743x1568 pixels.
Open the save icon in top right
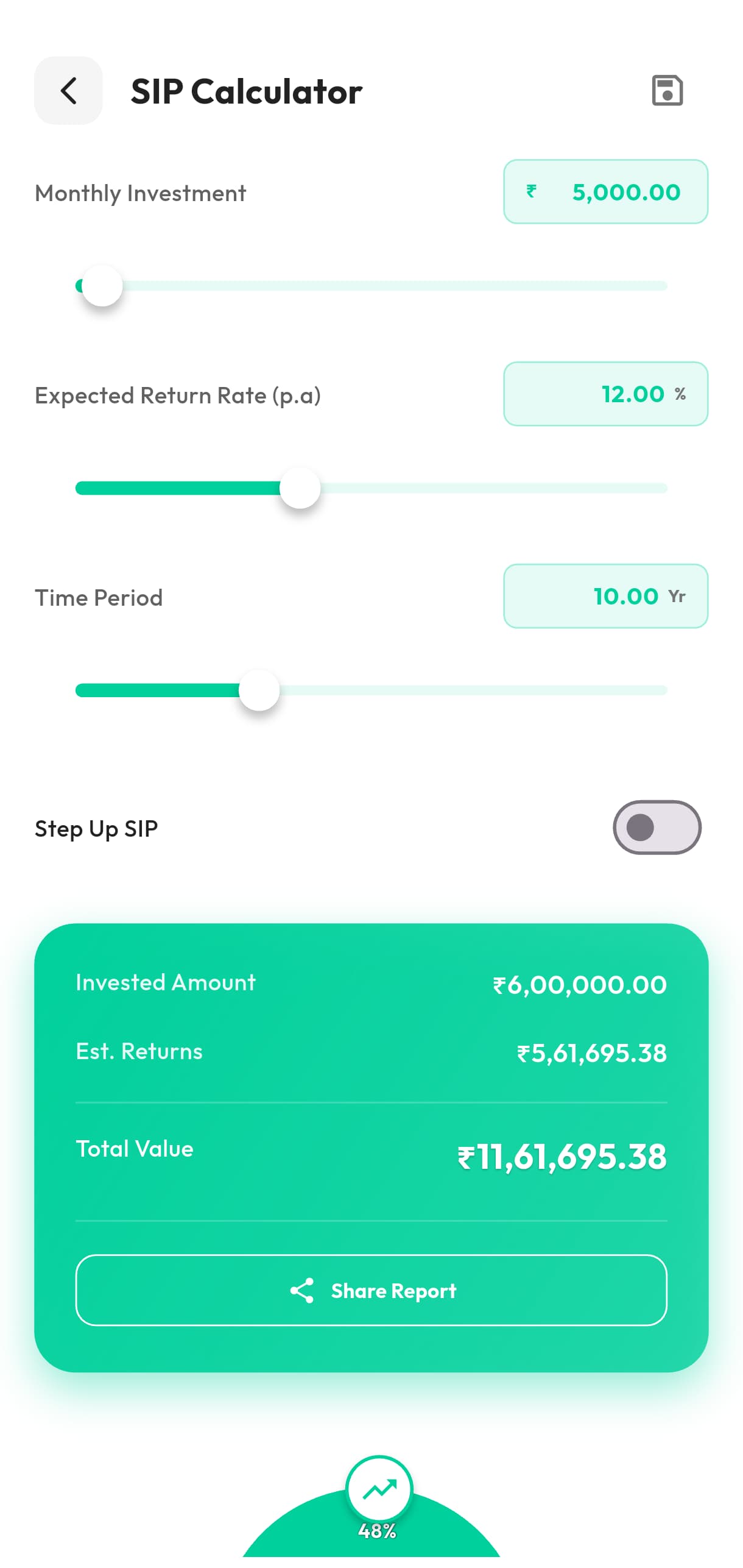[x=669, y=90]
